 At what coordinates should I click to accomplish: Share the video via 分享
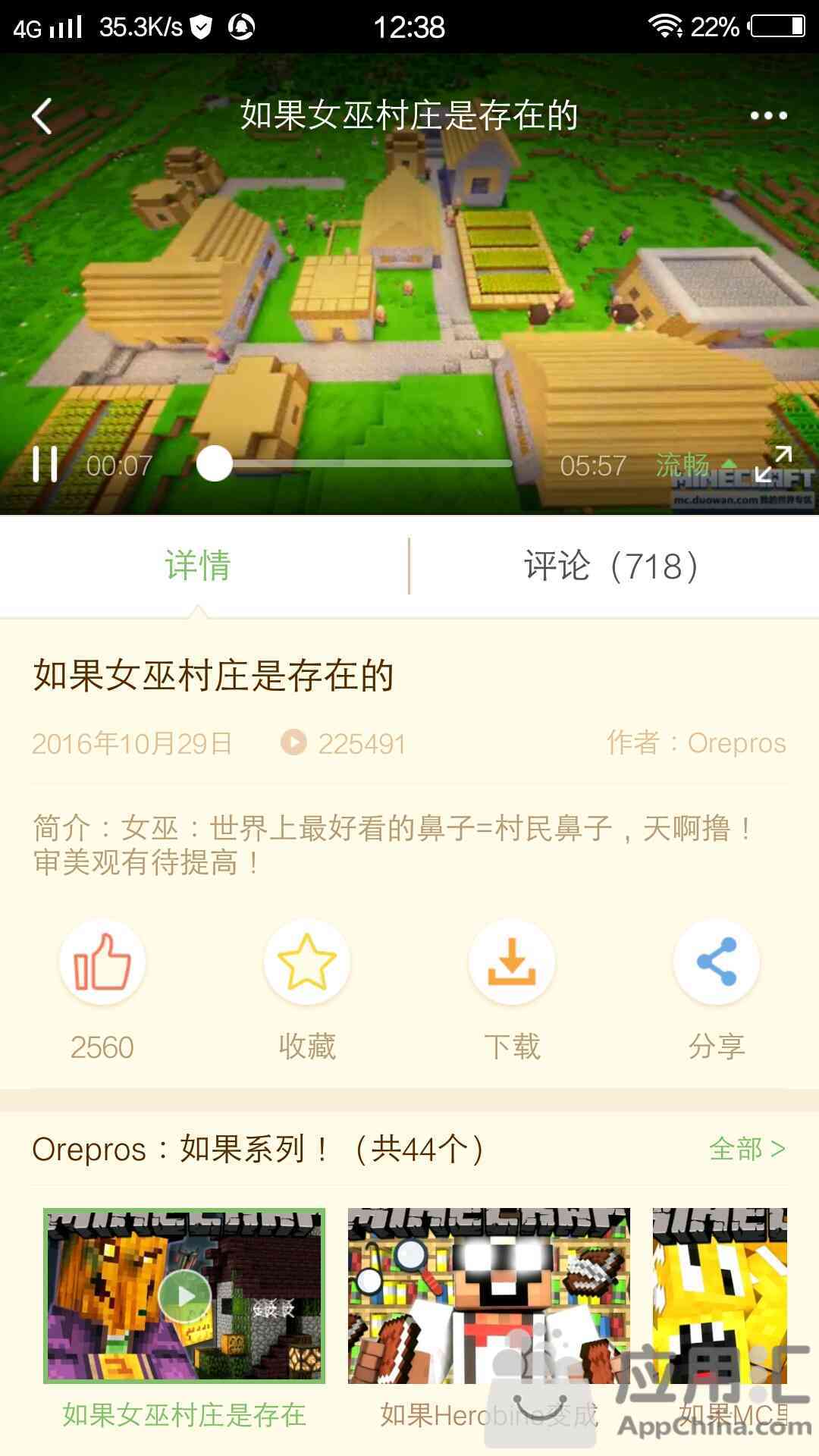tap(717, 962)
